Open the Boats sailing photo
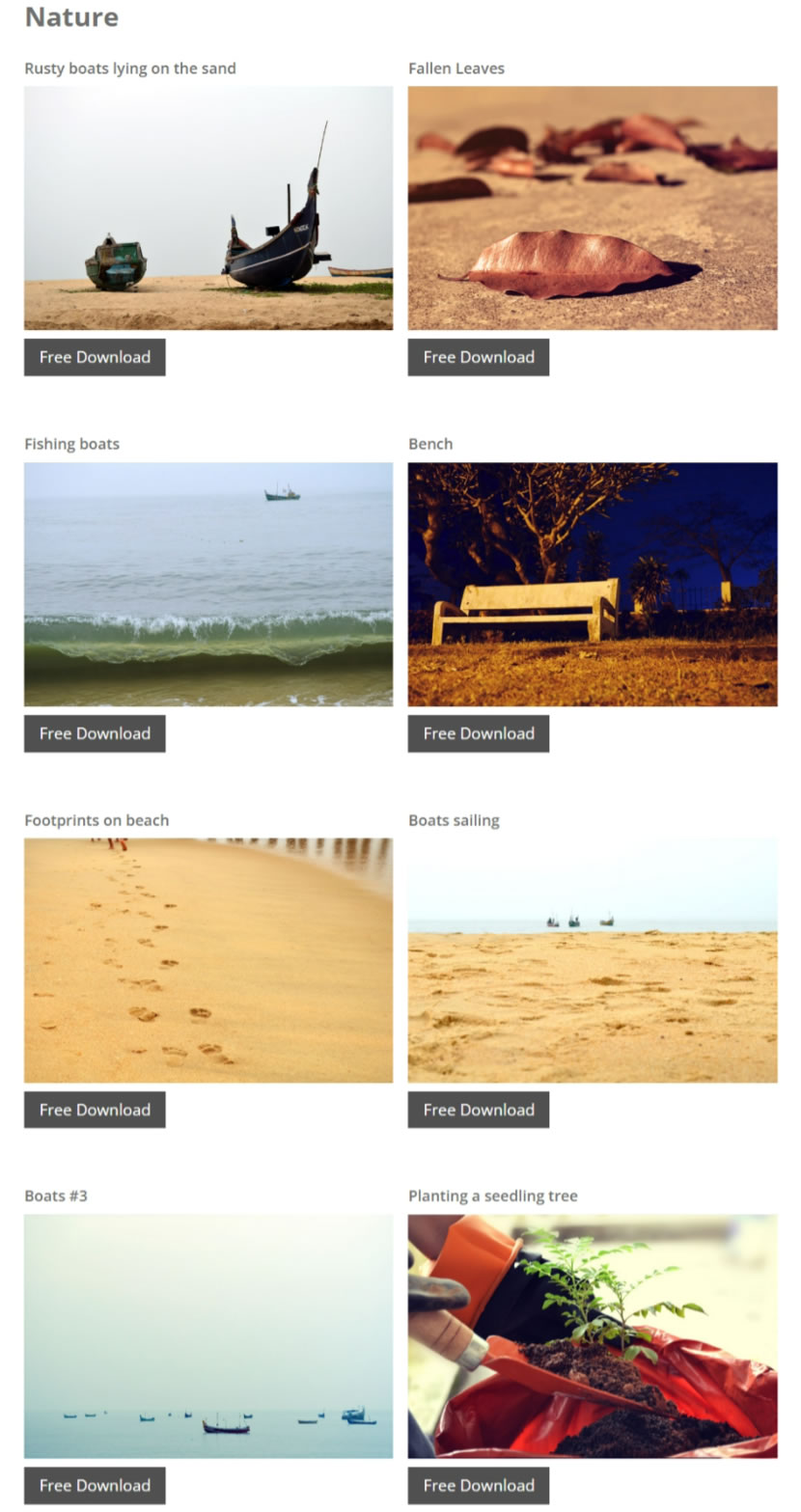This screenshot has height=1512, width=801. coord(592,960)
